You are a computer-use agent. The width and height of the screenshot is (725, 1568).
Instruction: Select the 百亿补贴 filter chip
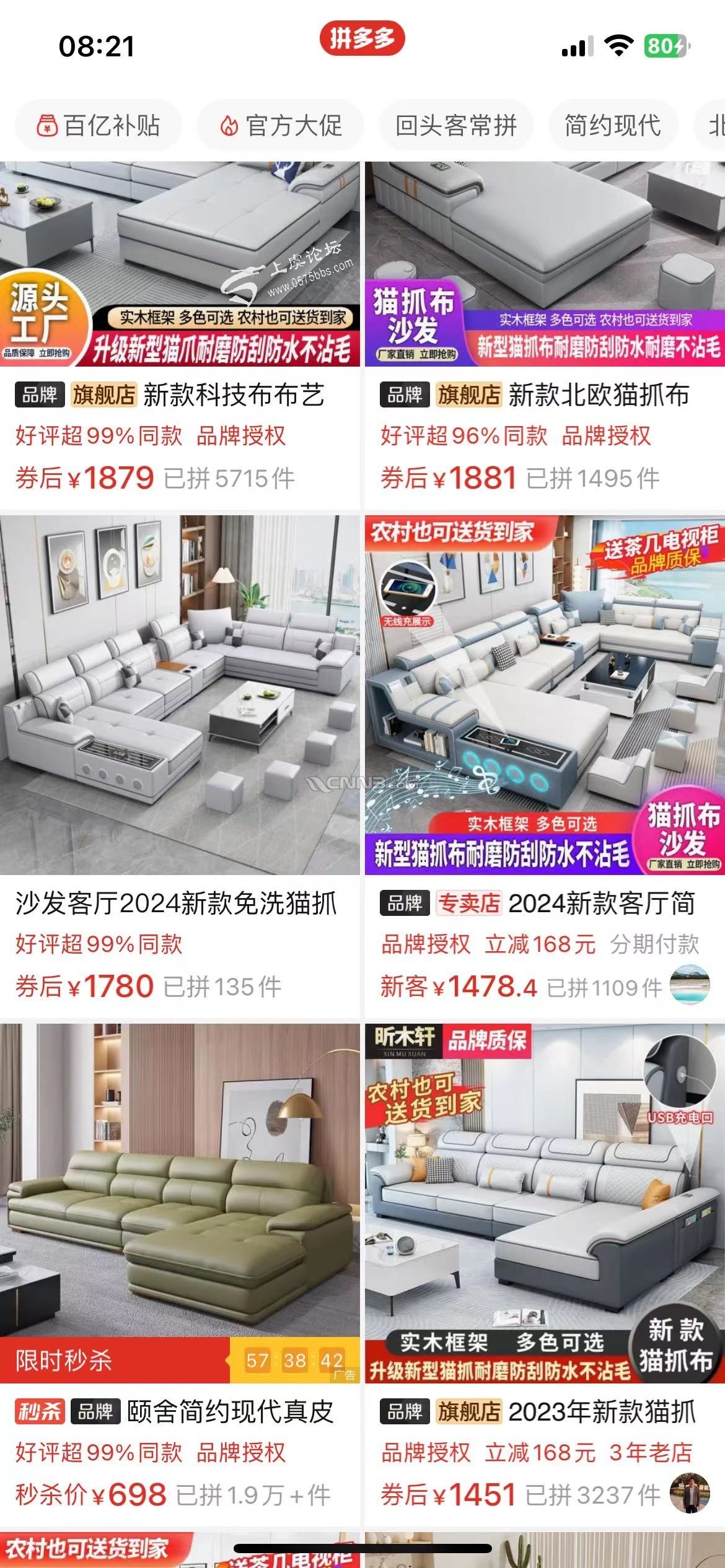[98, 126]
